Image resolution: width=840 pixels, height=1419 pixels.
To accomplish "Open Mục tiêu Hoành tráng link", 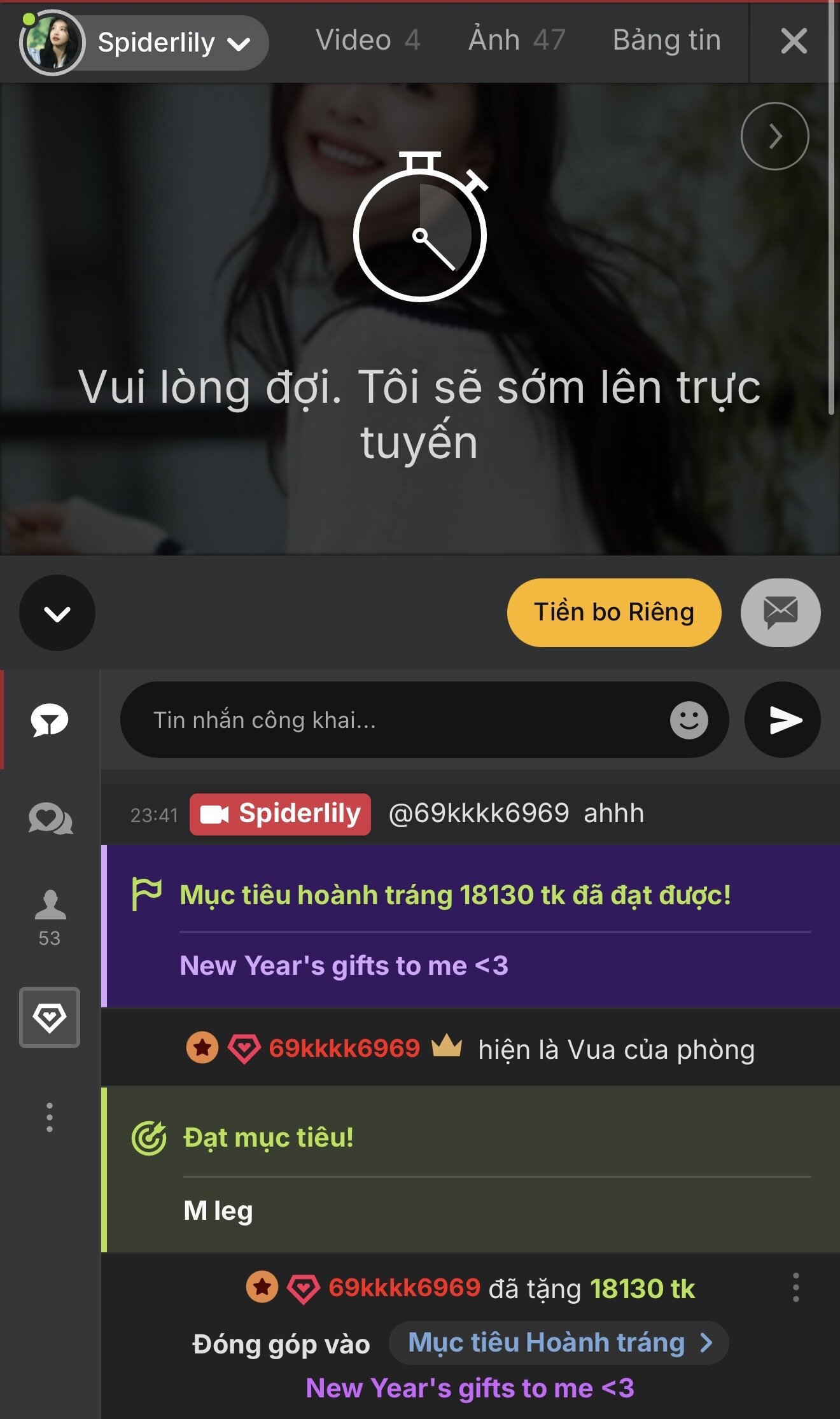I will [x=559, y=1343].
